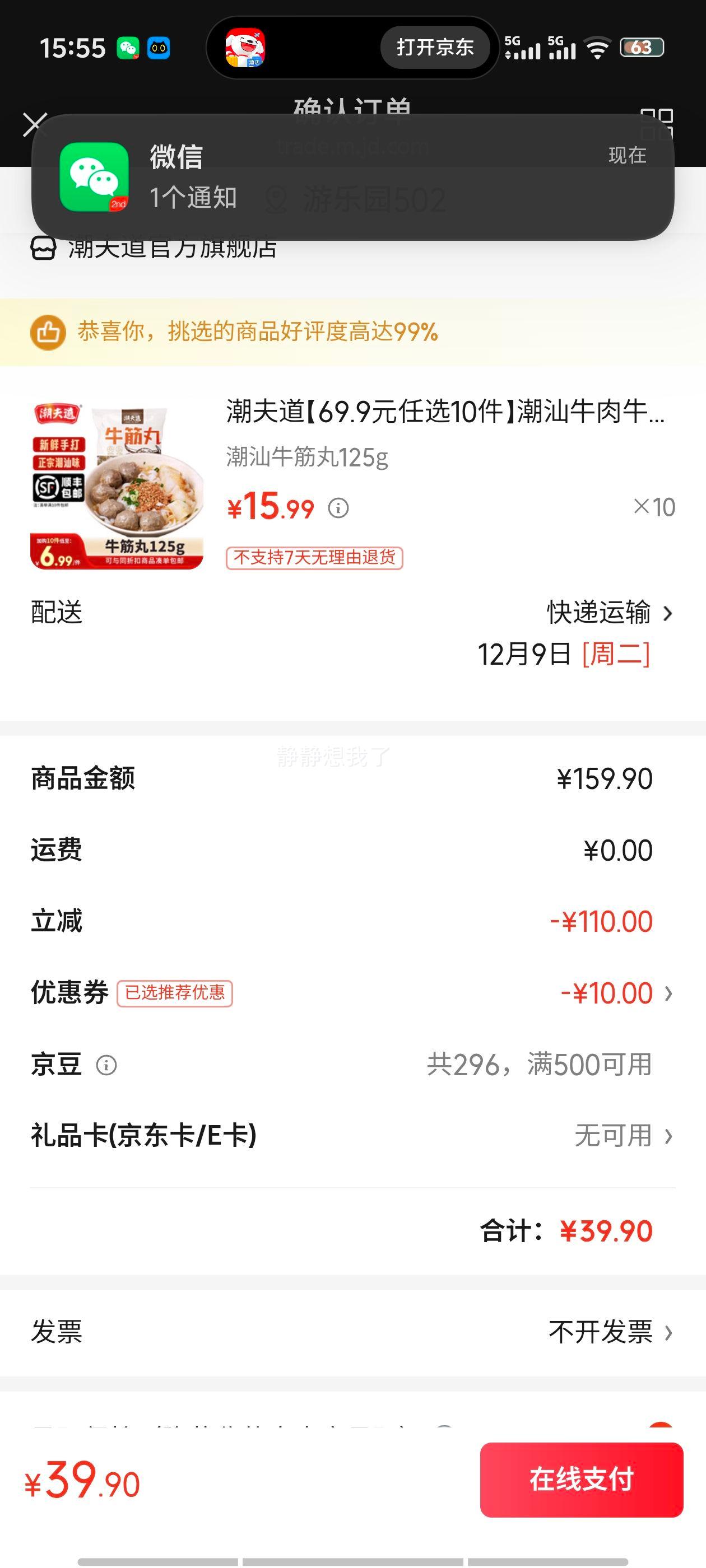Tap the info icon beside 京豆

point(107,1065)
